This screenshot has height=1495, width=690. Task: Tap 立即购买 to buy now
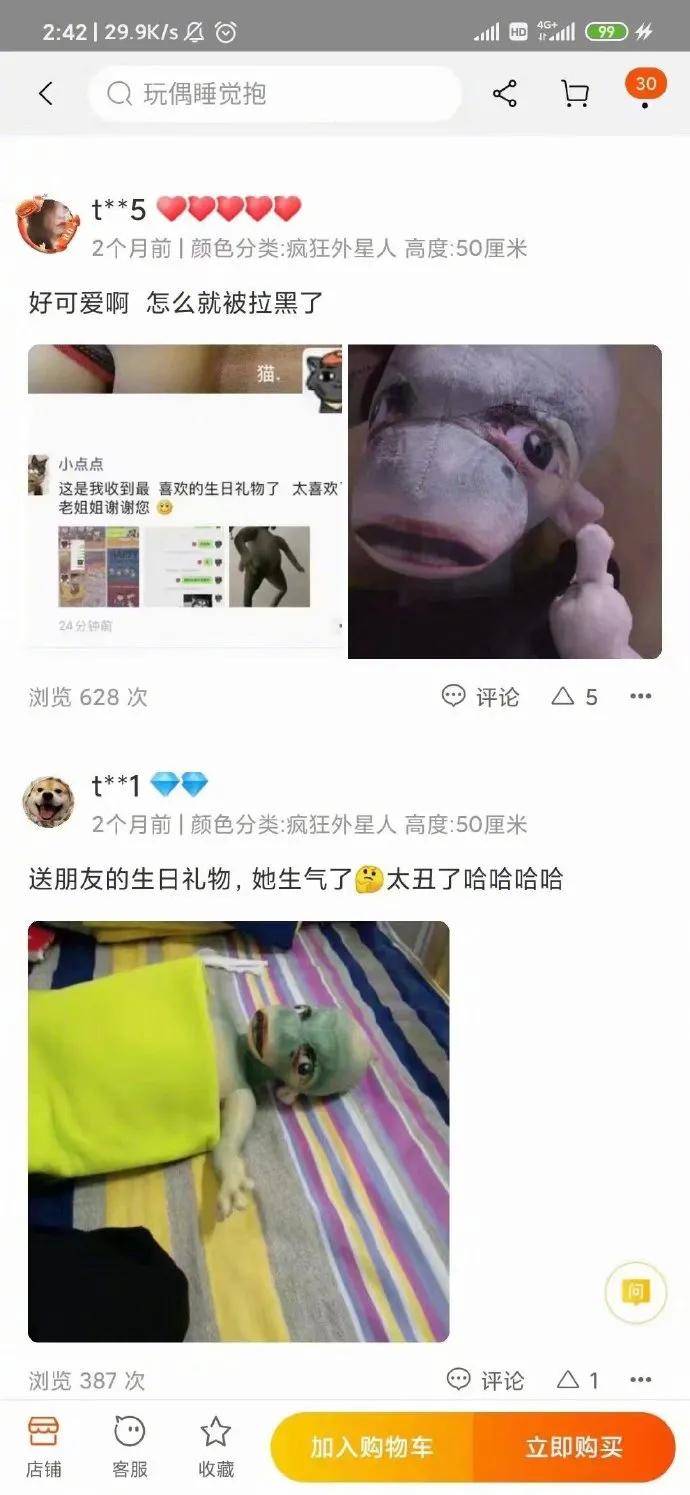574,1446
